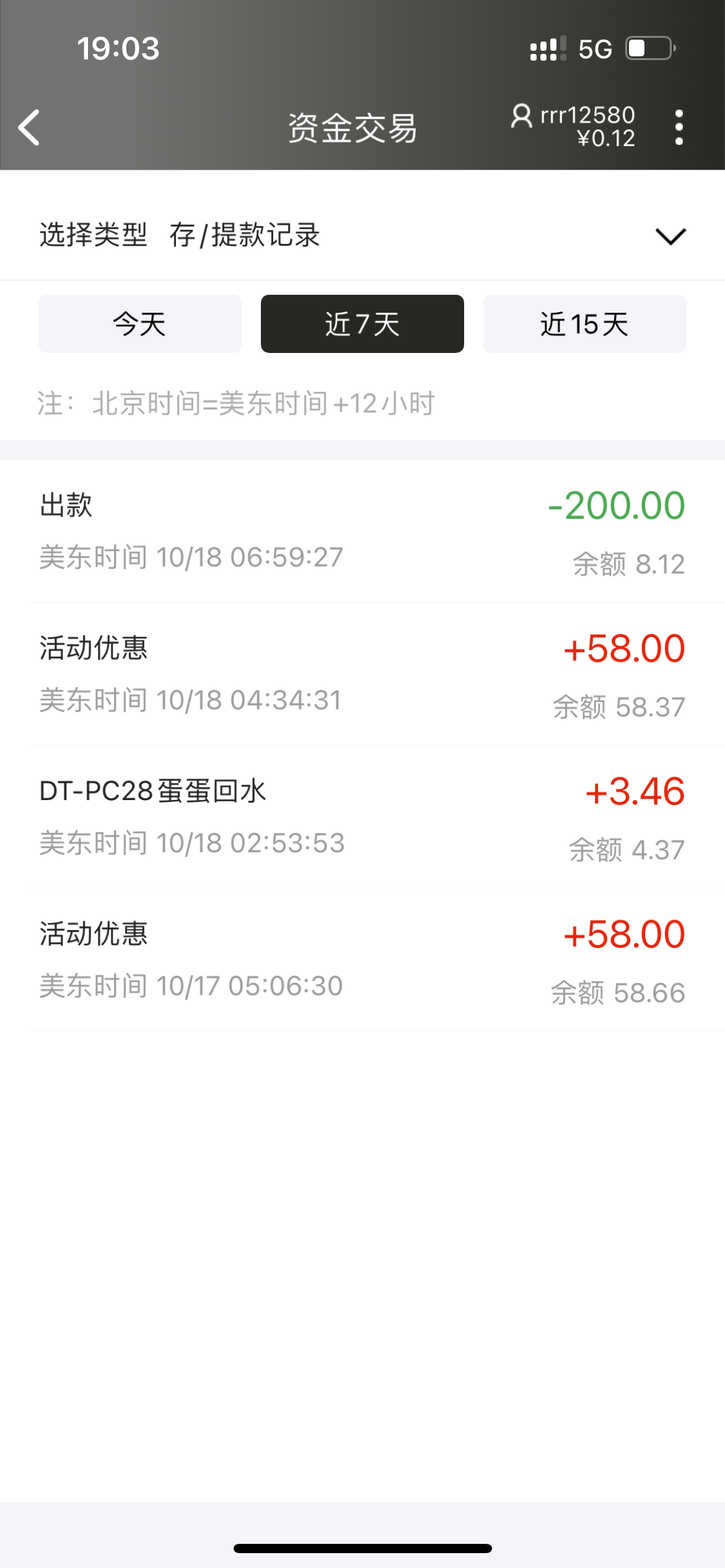The height and width of the screenshot is (1568, 725).
Task: Select the 近7天 filter
Action: point(362,324)
